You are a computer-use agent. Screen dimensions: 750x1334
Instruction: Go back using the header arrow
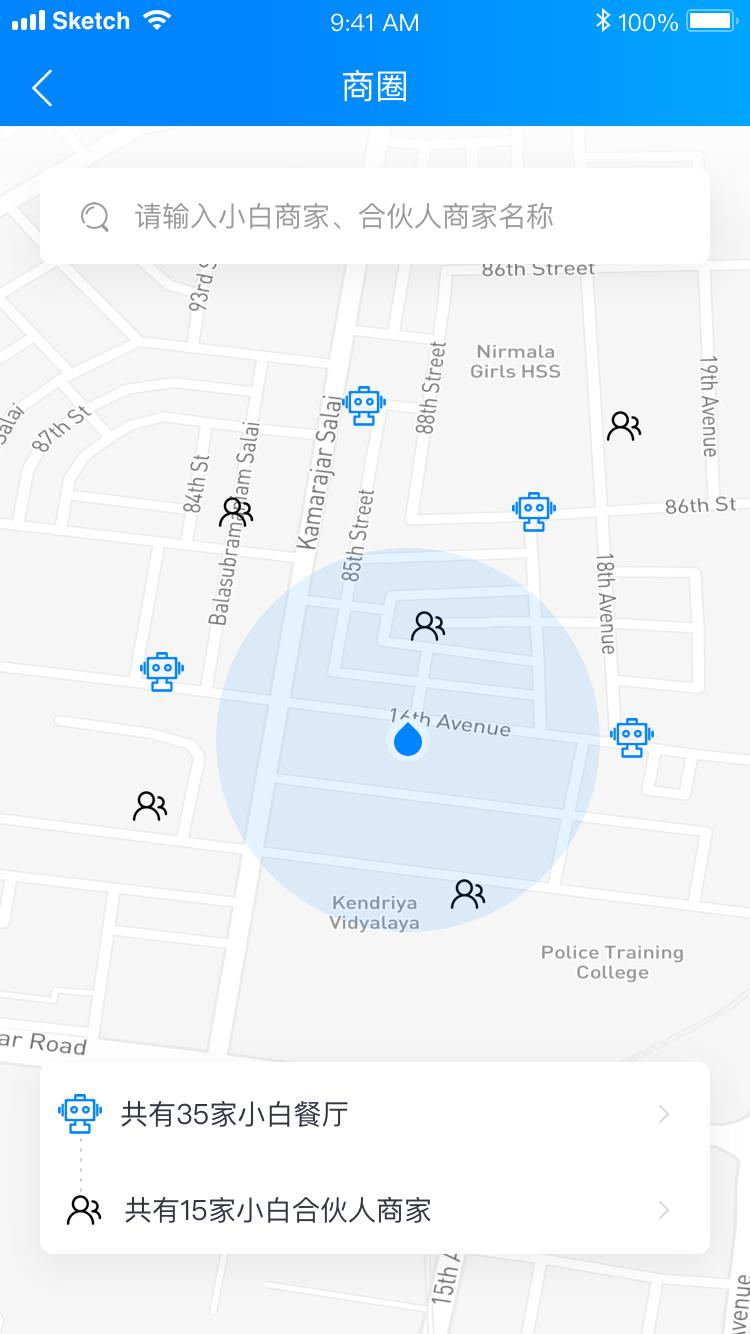(x=42, y=88)
